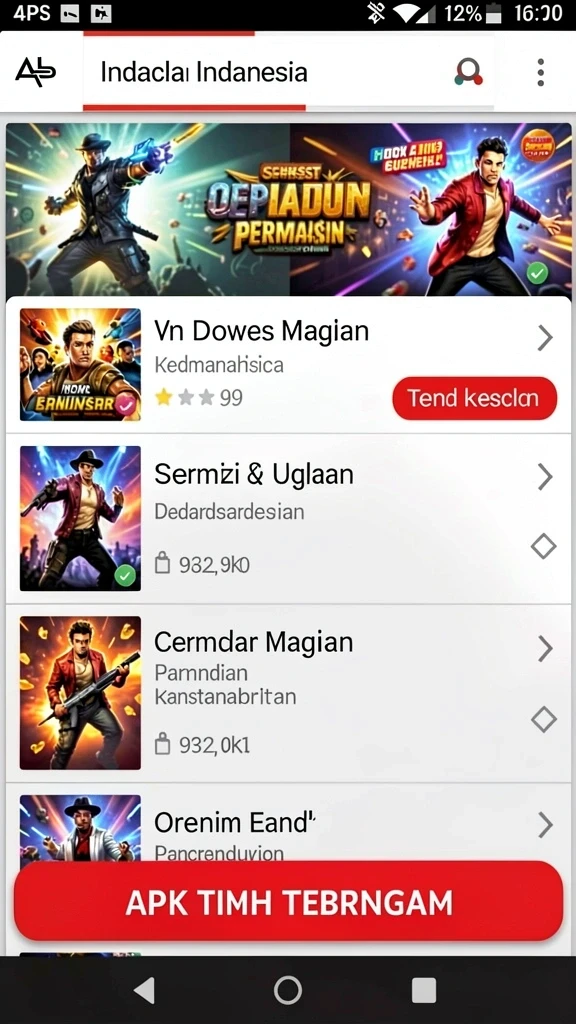
Task: Open the Cermdar Magian listing
Action: point(288,693)
